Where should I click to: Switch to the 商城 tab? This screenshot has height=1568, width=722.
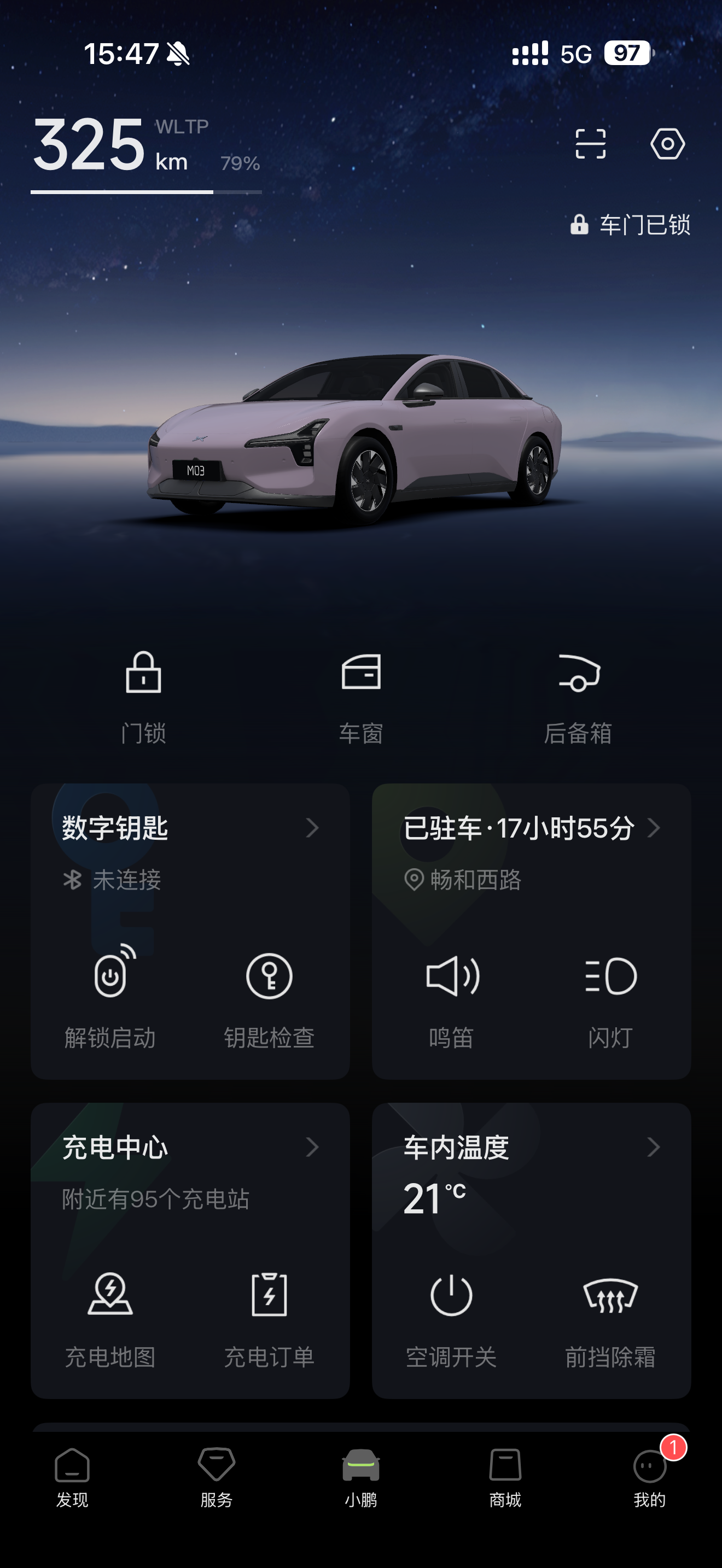[x=505, y=1477]
